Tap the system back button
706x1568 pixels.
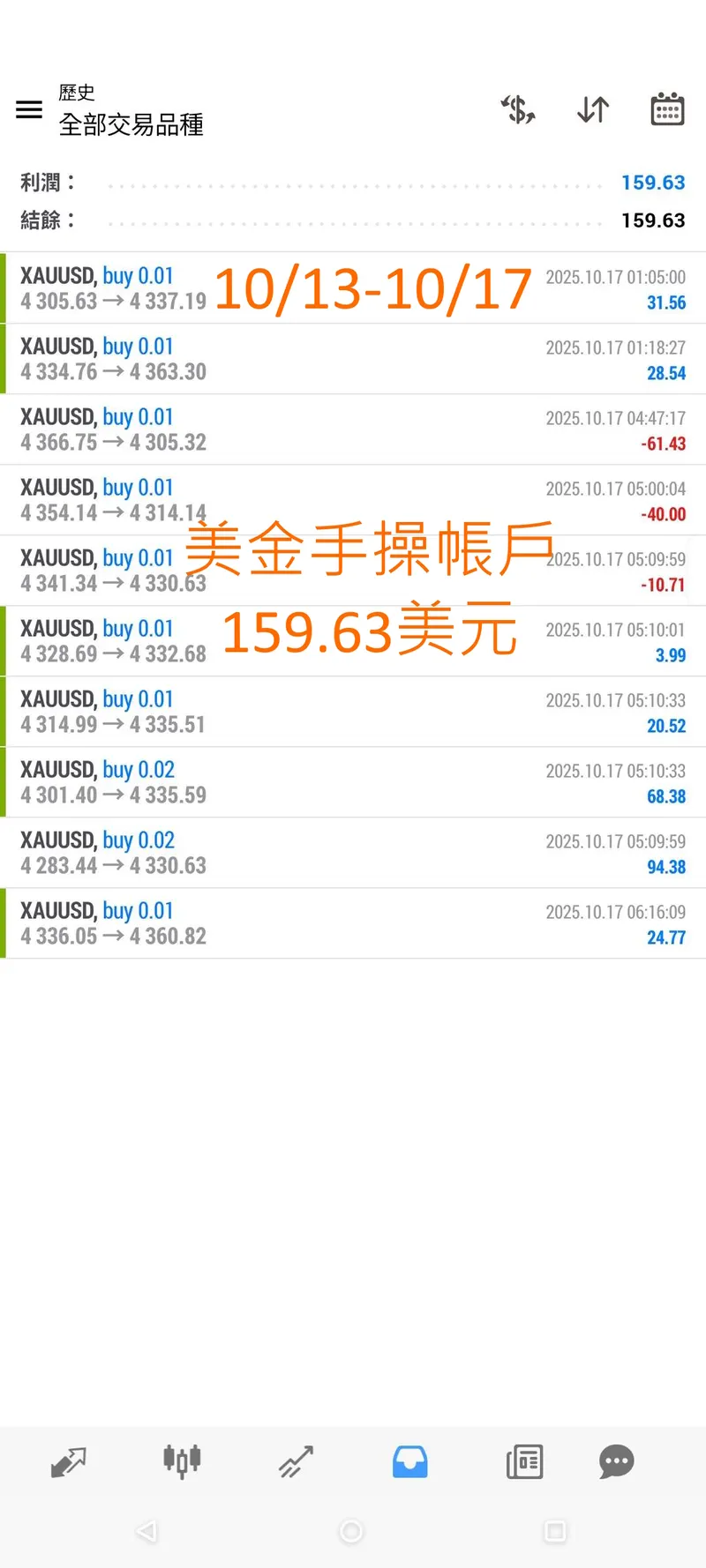[x=146, y=1531]
